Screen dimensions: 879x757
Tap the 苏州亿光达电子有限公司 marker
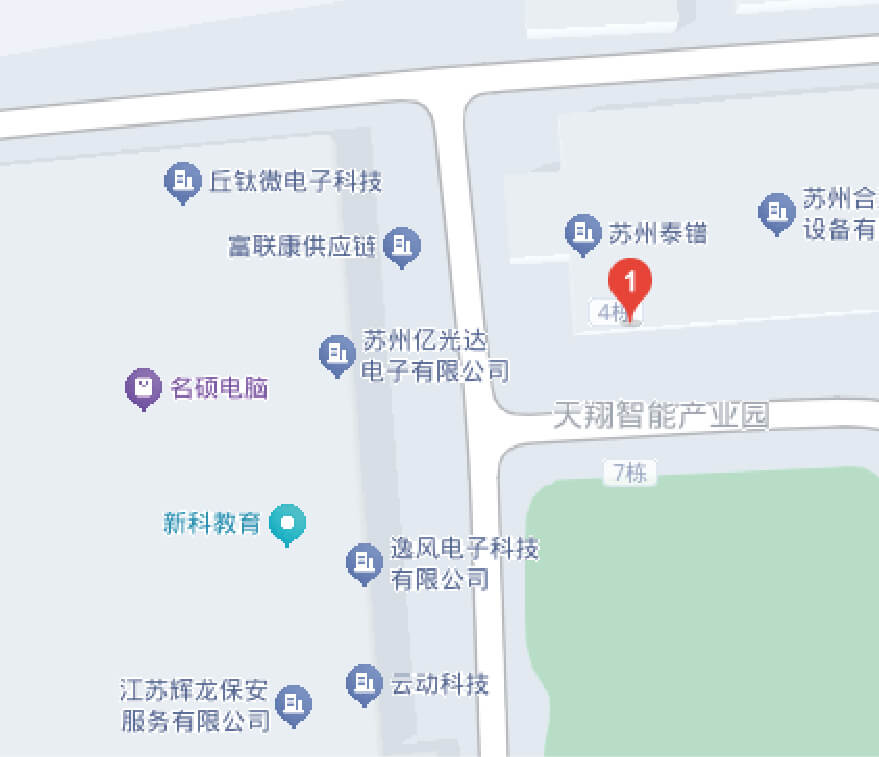click(x=336, y=354)
